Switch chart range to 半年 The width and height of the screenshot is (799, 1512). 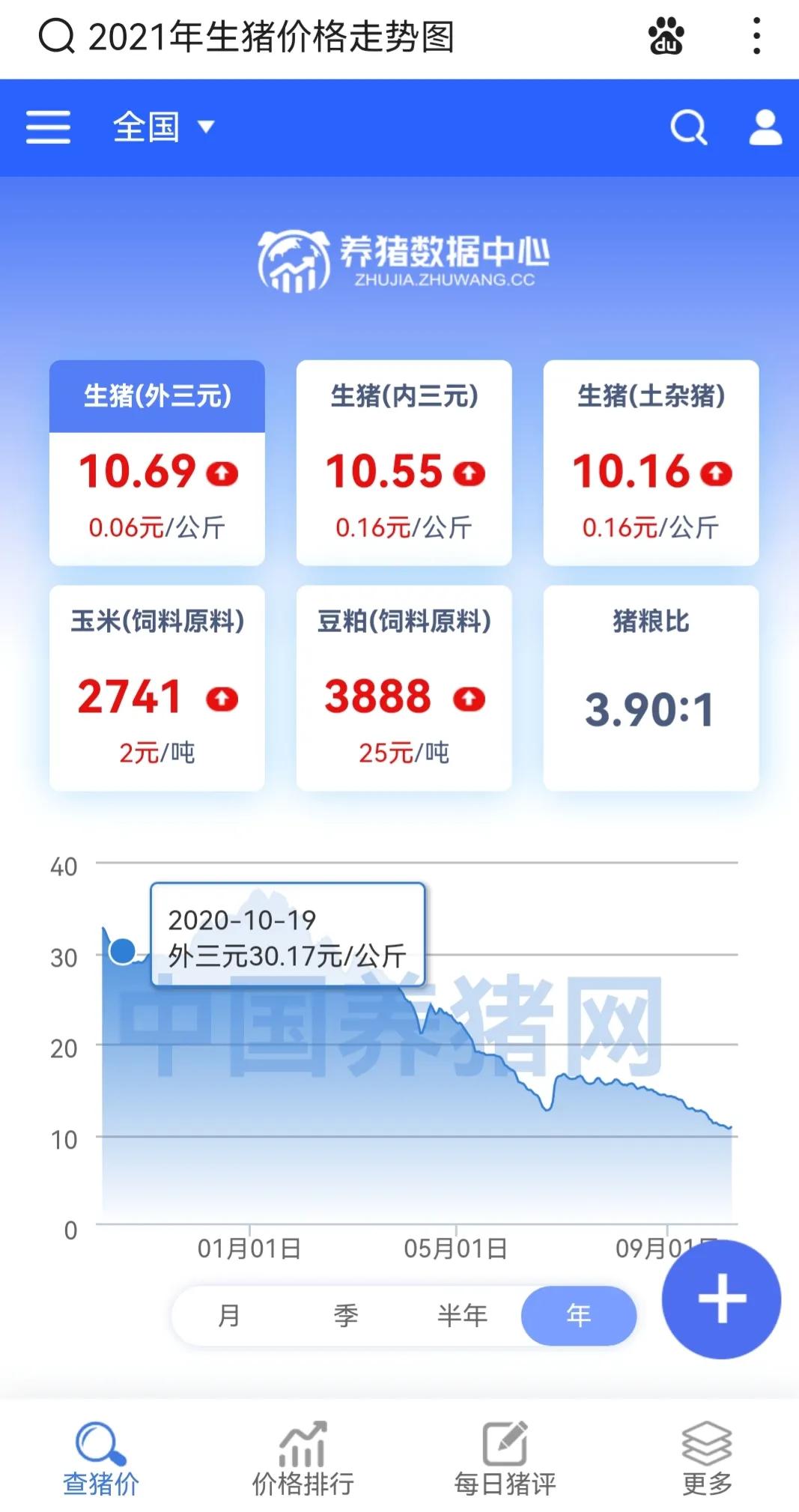[462, 1316]
